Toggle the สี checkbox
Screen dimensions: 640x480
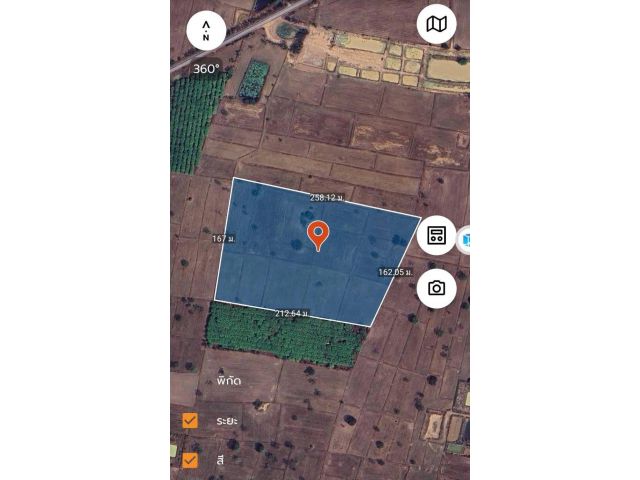pos(190,460)
